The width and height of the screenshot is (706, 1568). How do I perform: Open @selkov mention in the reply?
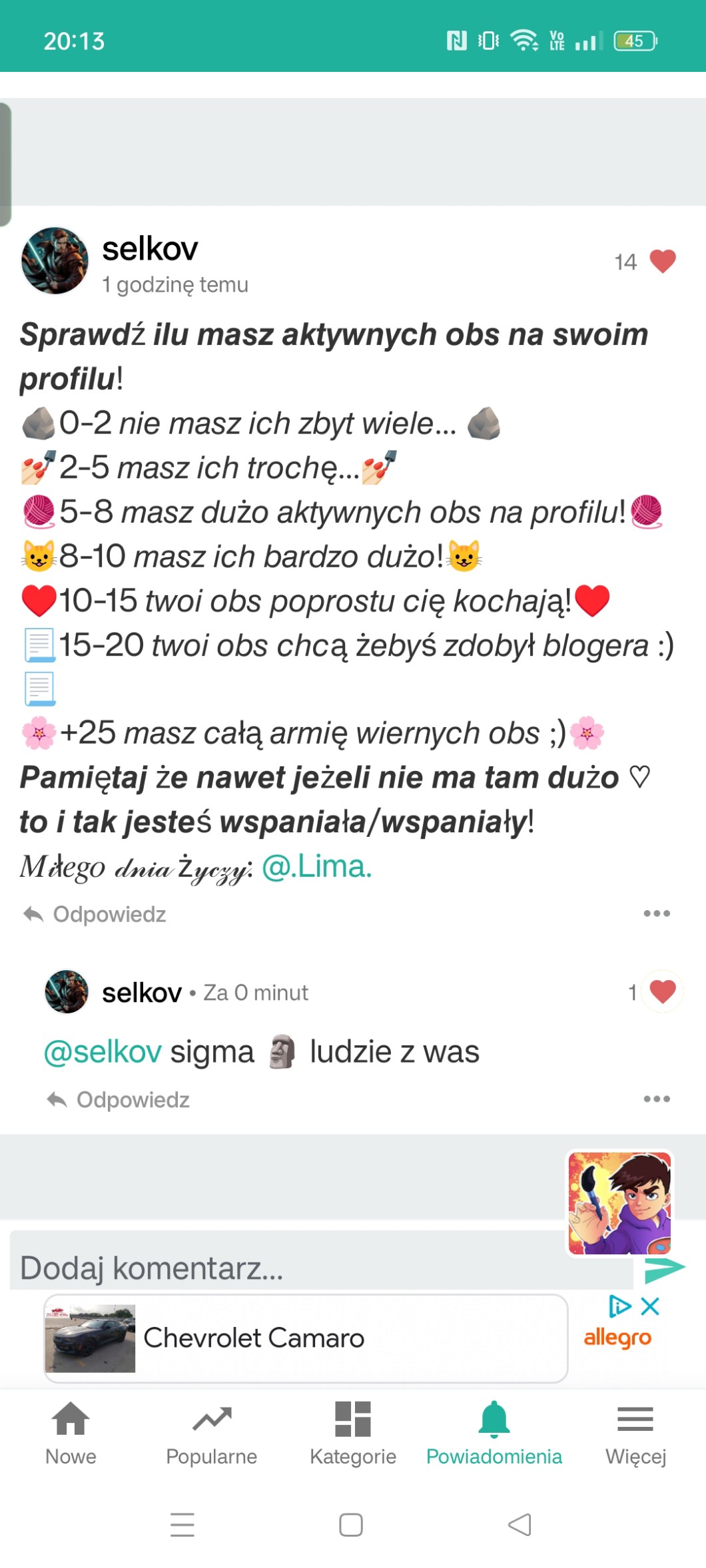click(x=103, y=1052)
